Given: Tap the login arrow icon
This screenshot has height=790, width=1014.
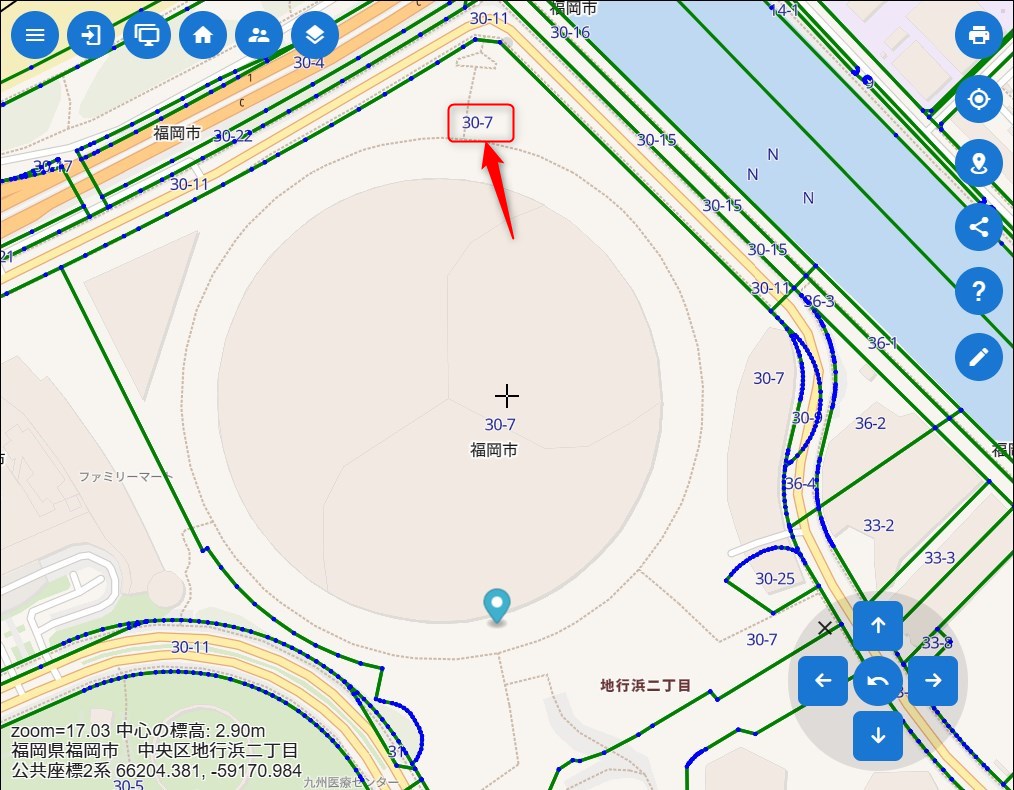Looking at the screenshot, I should (91, 35).
